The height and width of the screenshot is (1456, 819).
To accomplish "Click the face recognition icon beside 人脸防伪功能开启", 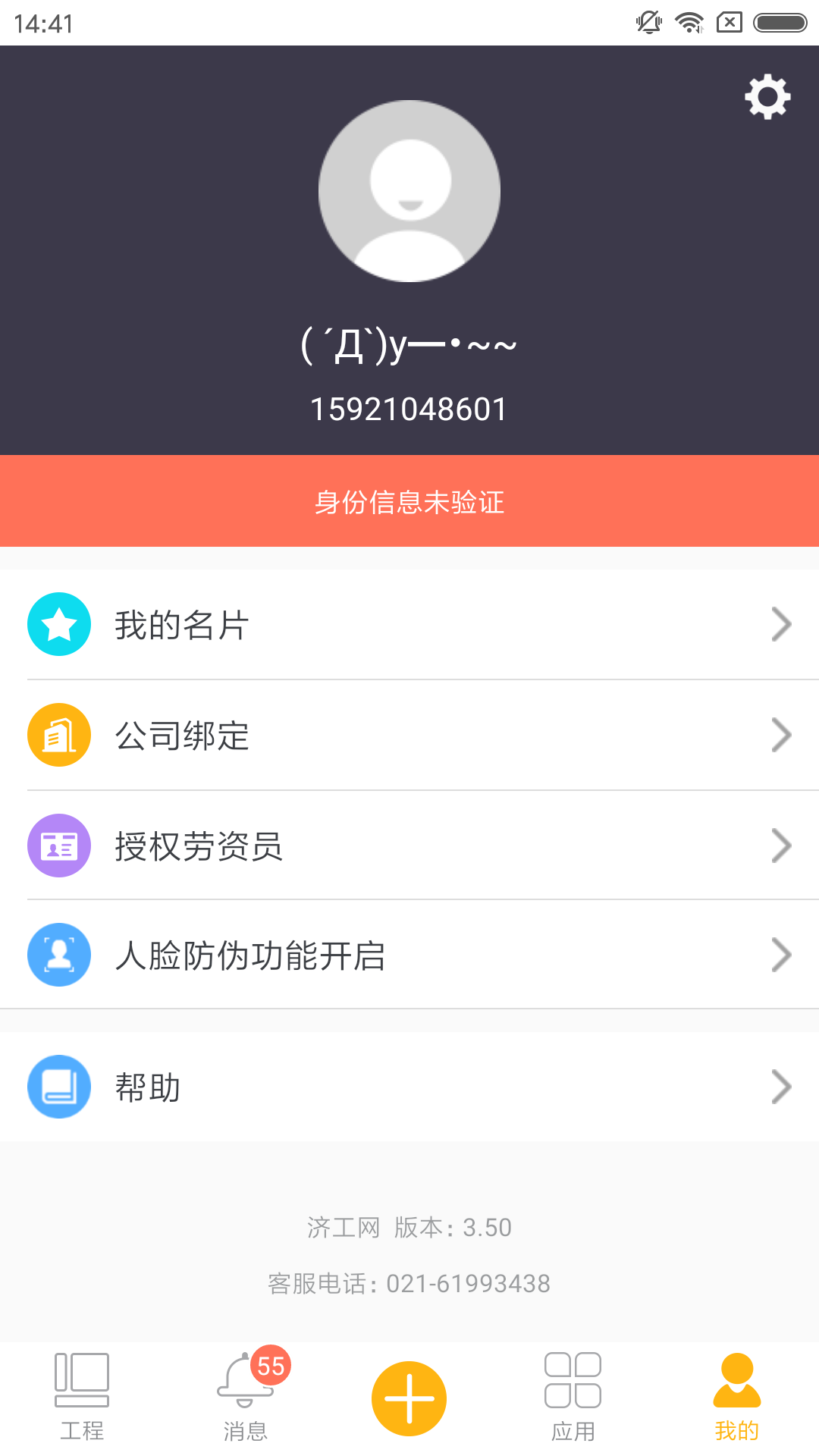I will tap(58, 954).
